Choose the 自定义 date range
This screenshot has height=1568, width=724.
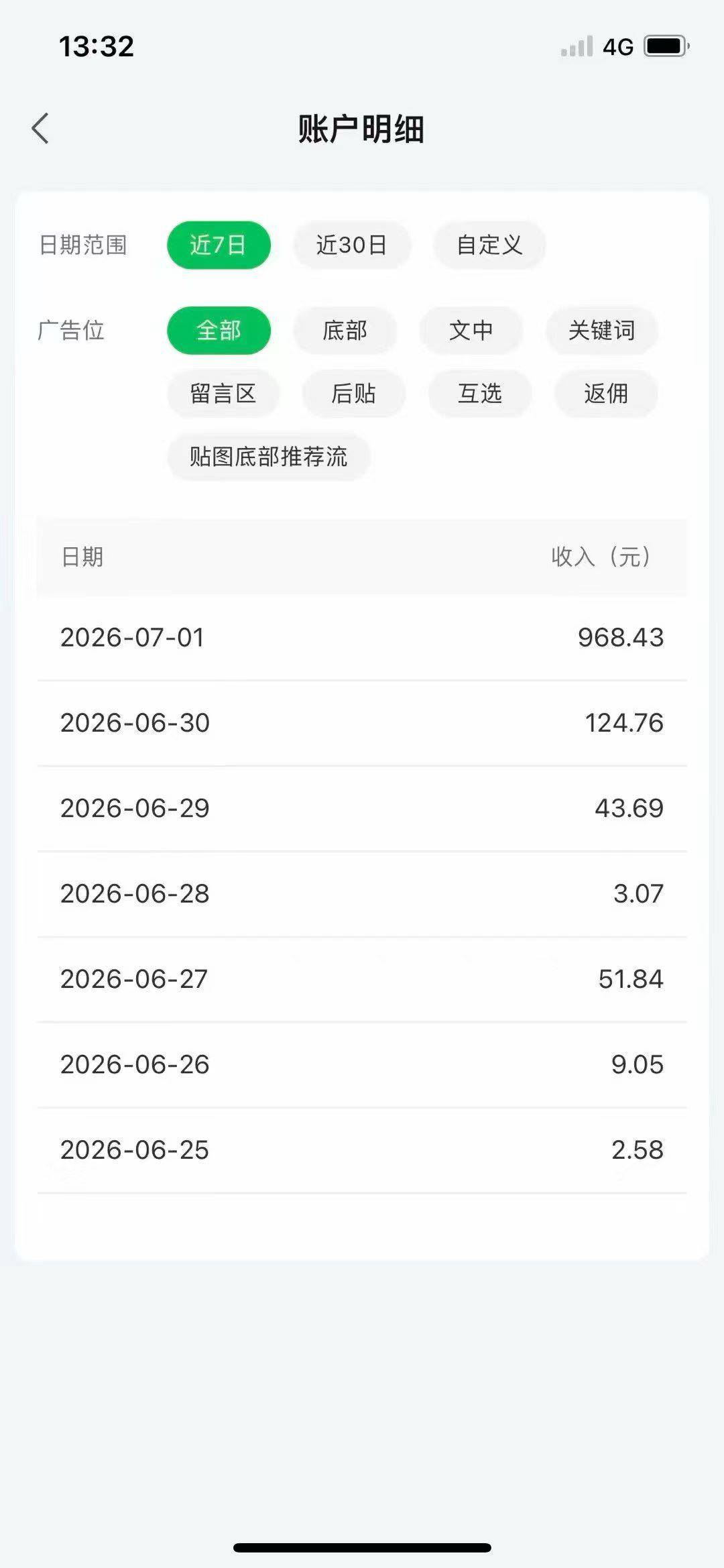pyautogui.click(x=489, y=245)
